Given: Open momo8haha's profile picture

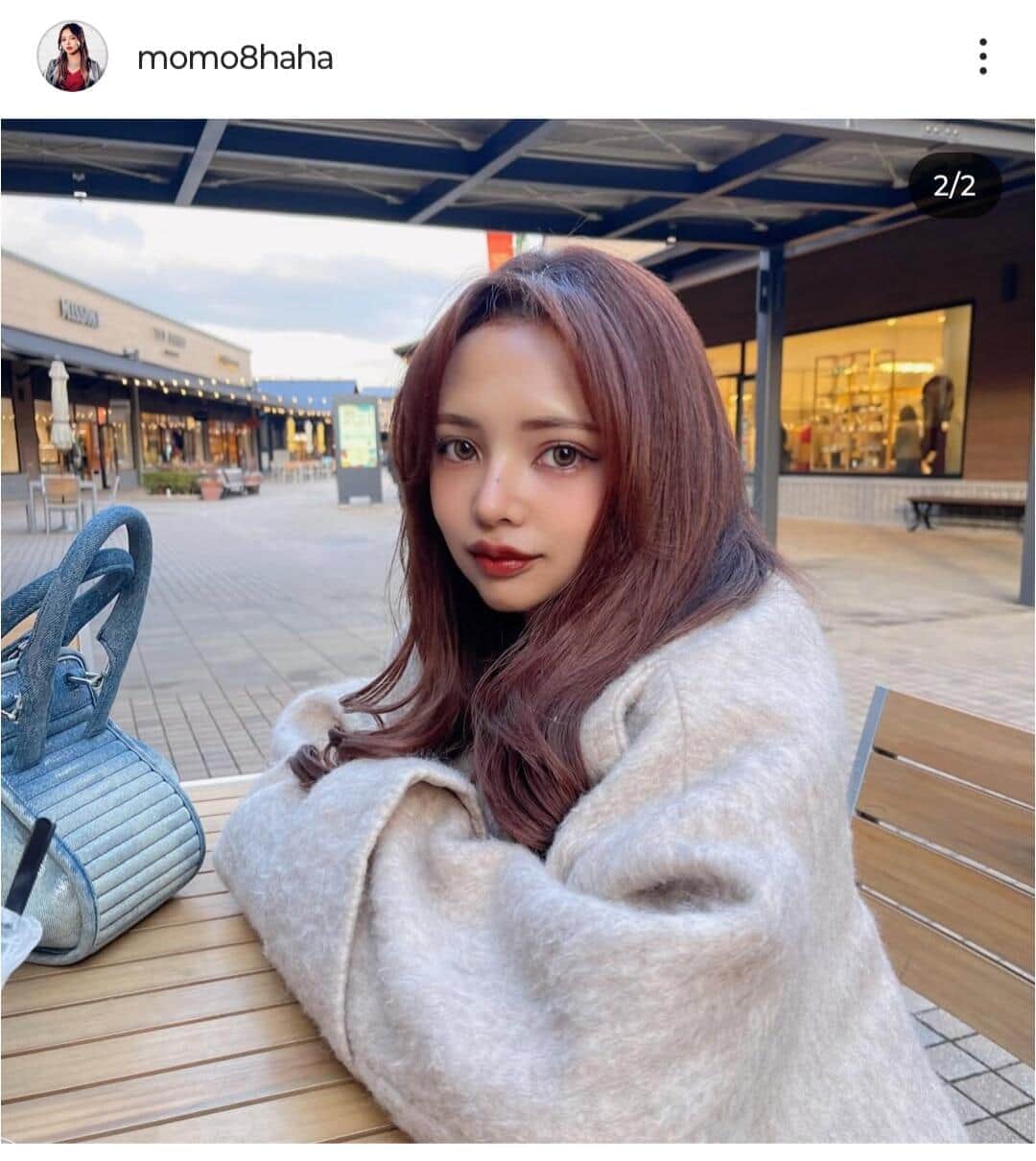Looking at the screenshot, I should 72,57.
